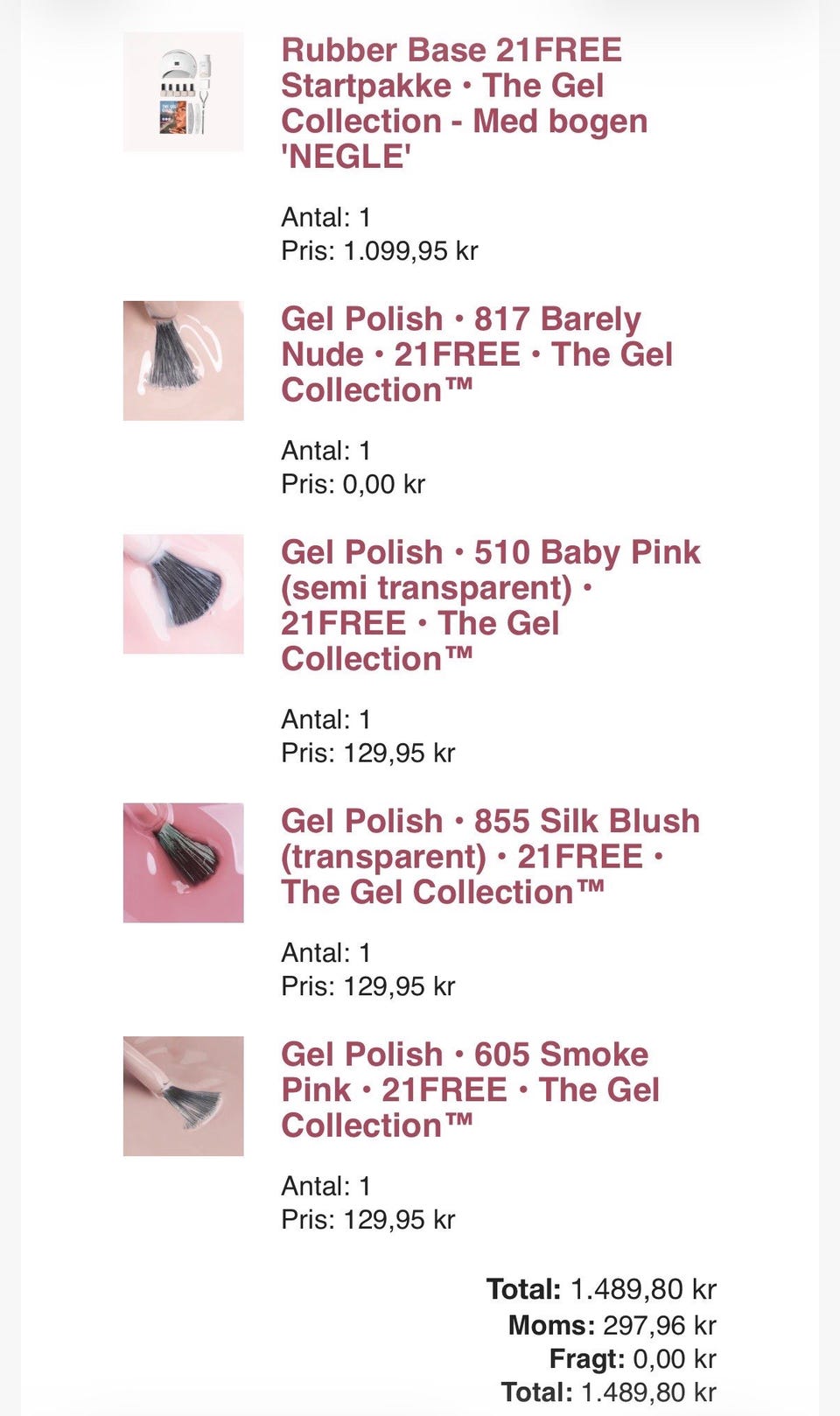This screenshot has width=840, height=1416.
Task: Open the 855 Silk Blush gel polish link
Action: click(490, 856)
